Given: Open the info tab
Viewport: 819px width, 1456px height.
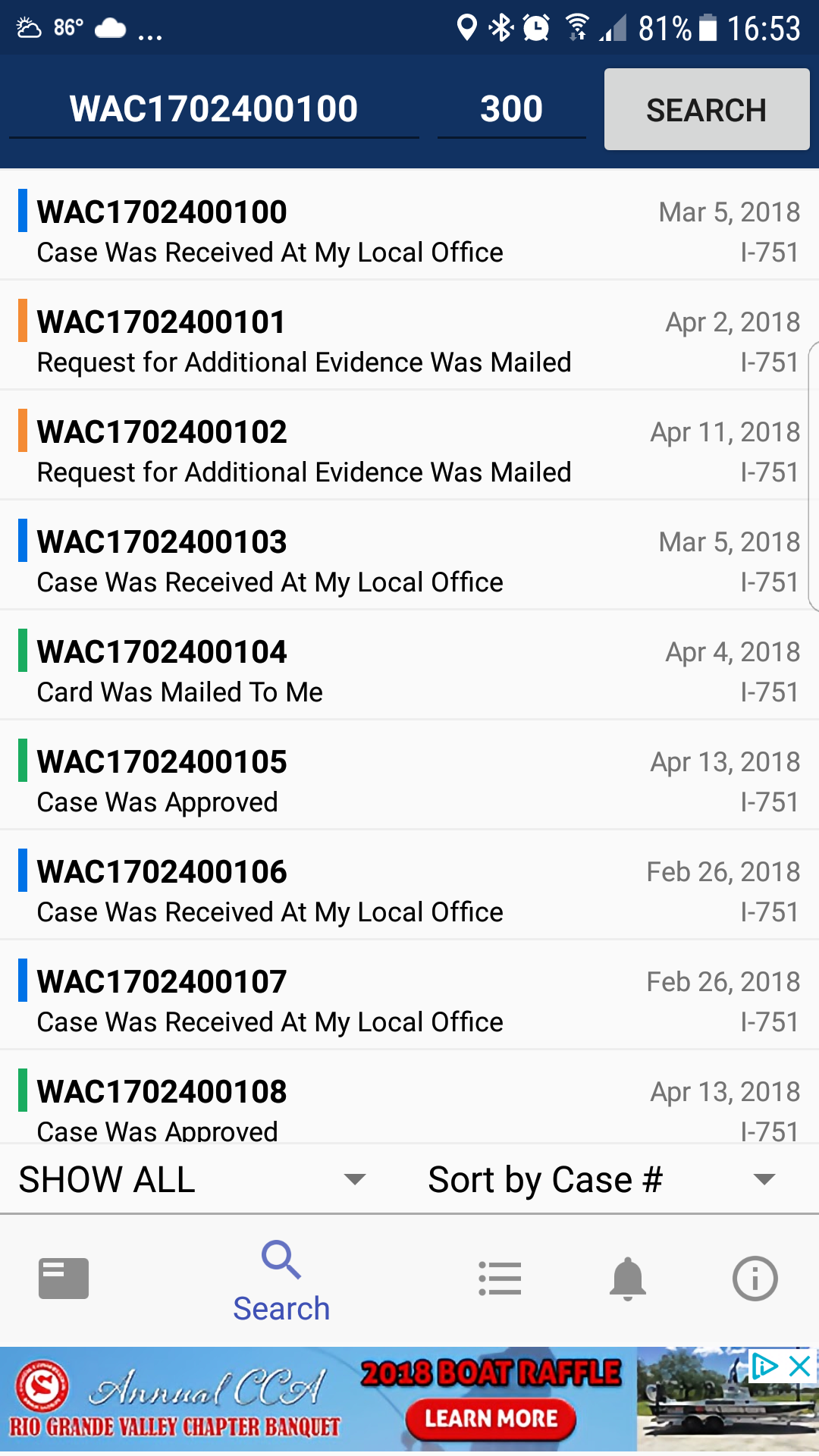Looking at the screenshot, I should coord(755,1279).
